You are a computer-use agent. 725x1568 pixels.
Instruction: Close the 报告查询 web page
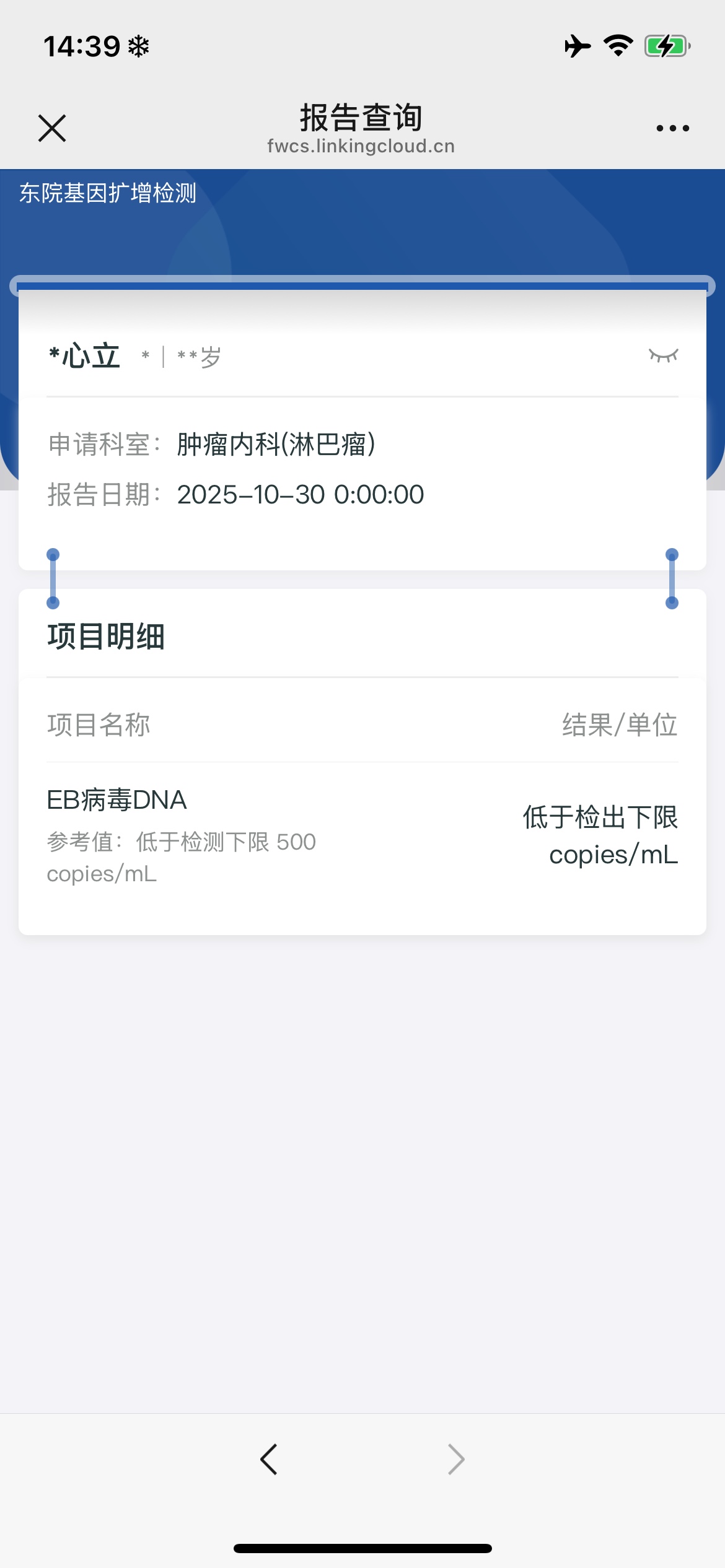click(52, 128)
